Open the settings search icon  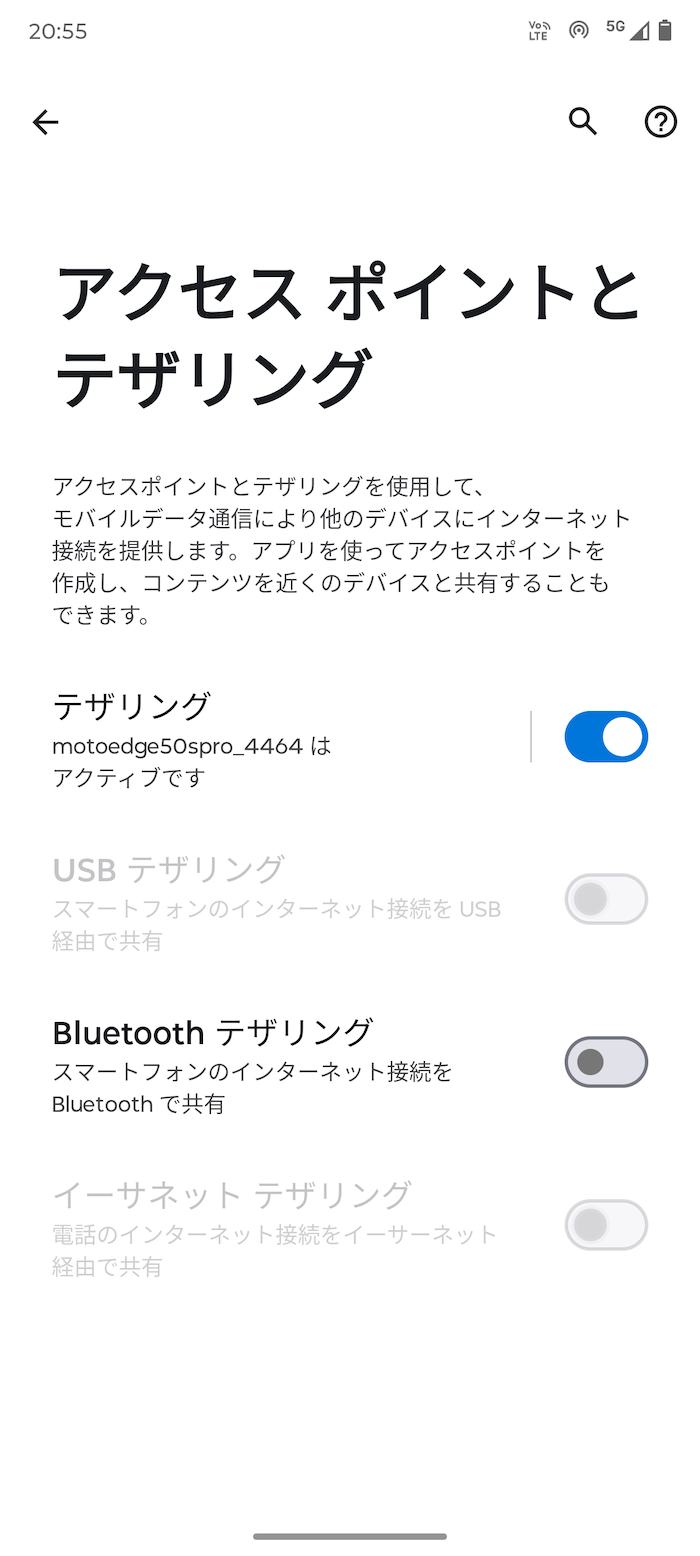pyautogui.click(x=583, y=122)
